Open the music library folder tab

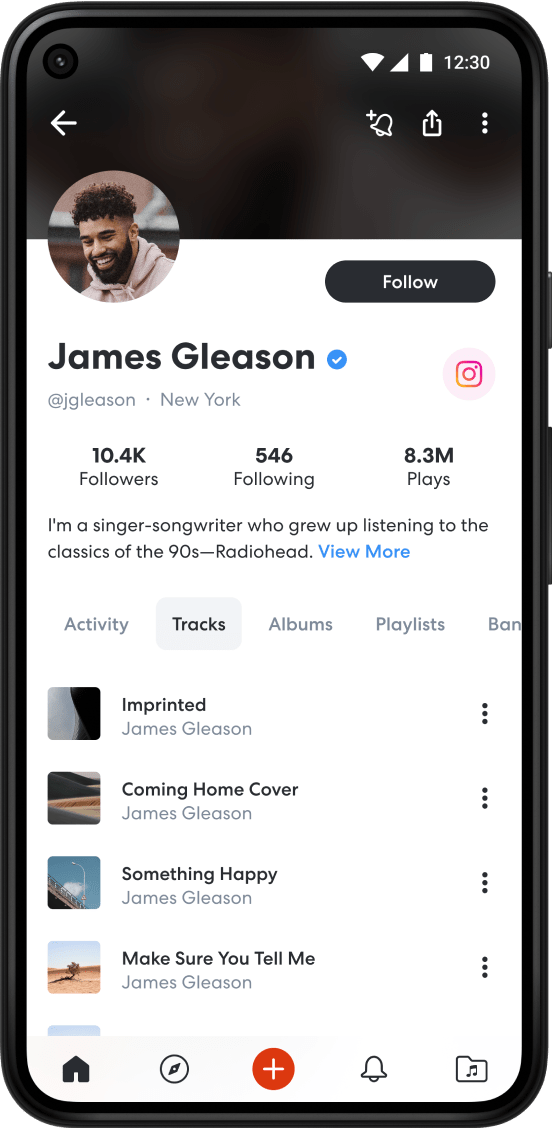[x=472, y=1070]
